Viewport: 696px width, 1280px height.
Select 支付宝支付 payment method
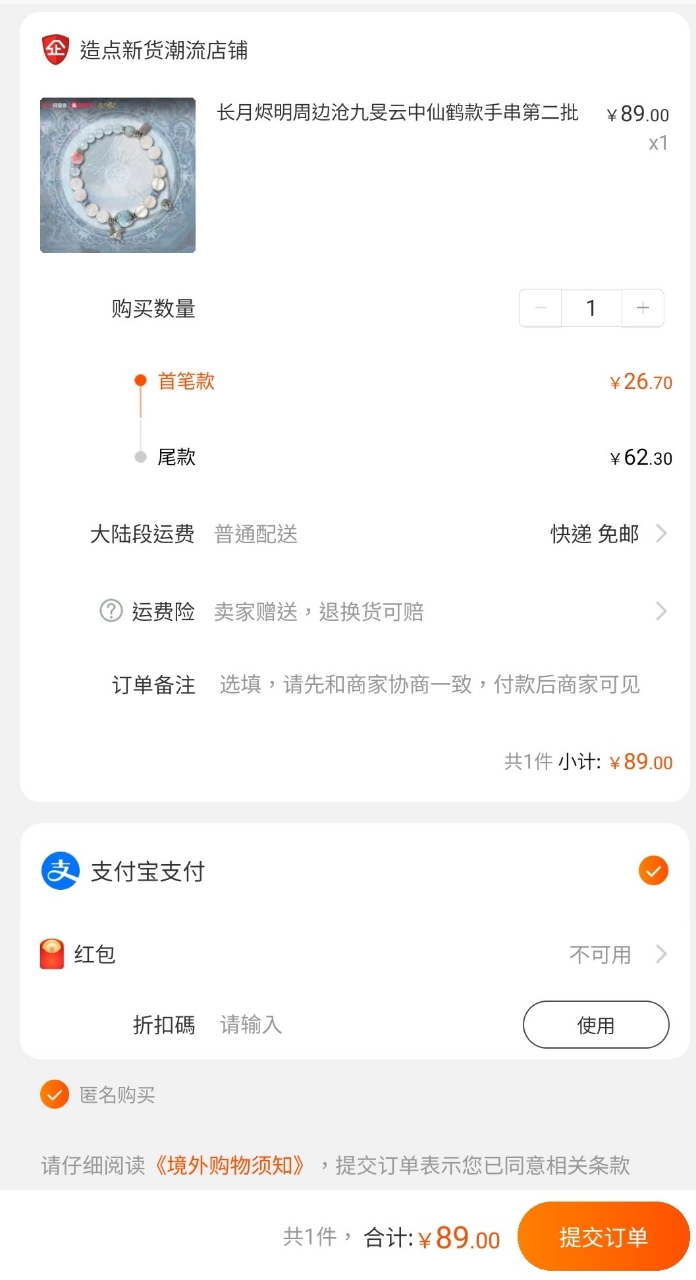coord(652,871)
